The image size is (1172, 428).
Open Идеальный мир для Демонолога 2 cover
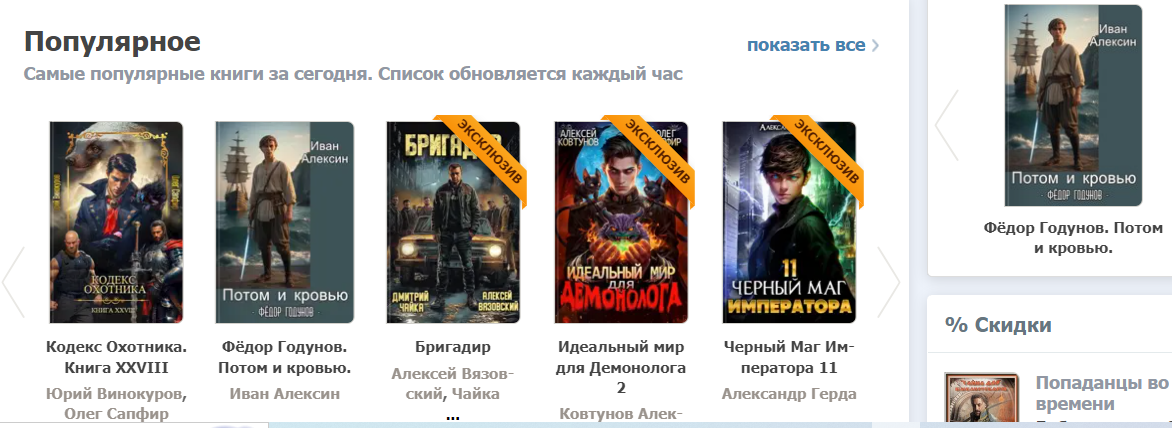tap(620, 222)
